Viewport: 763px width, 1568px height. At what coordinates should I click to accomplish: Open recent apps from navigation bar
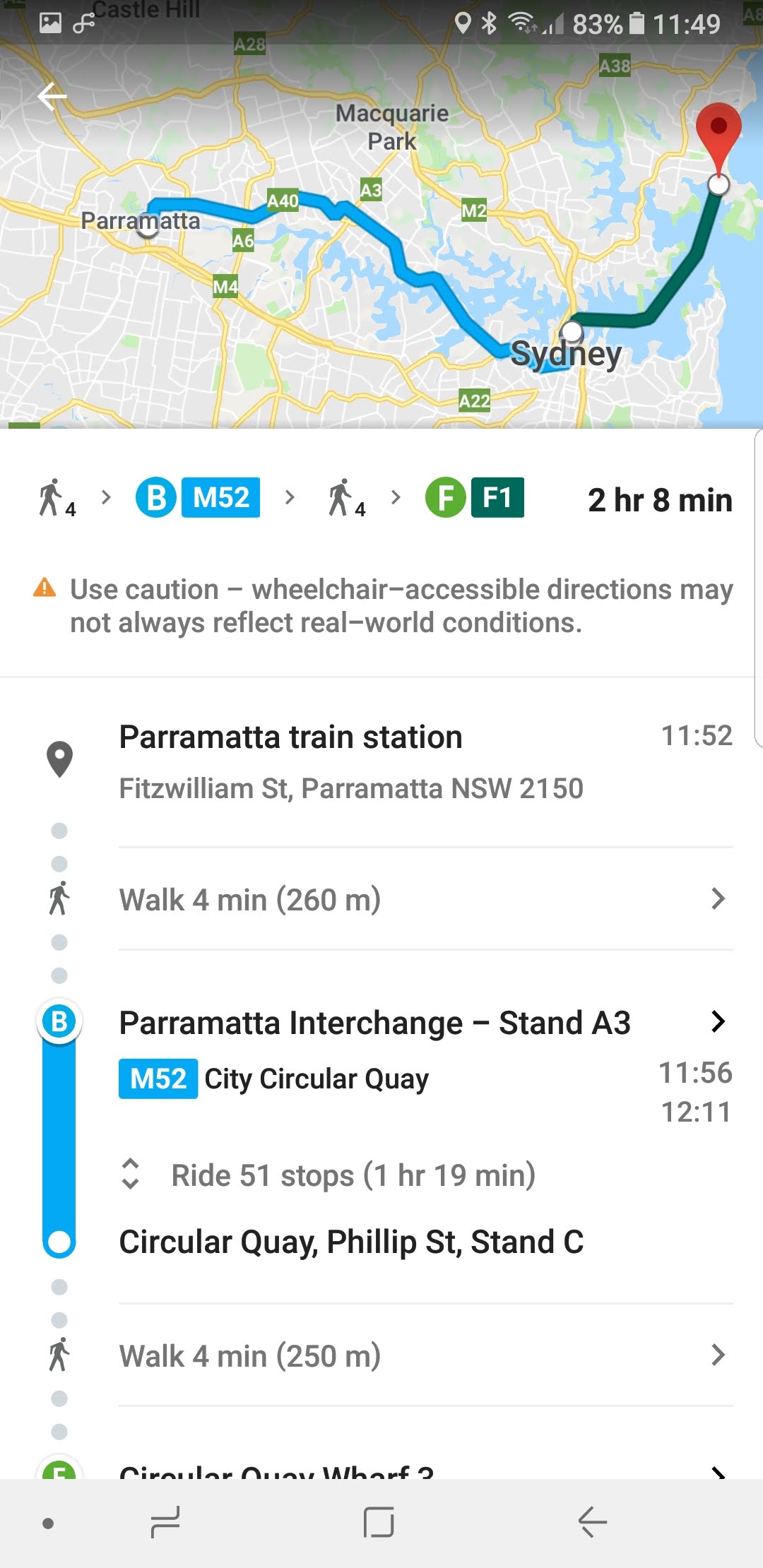(165, 1522)
